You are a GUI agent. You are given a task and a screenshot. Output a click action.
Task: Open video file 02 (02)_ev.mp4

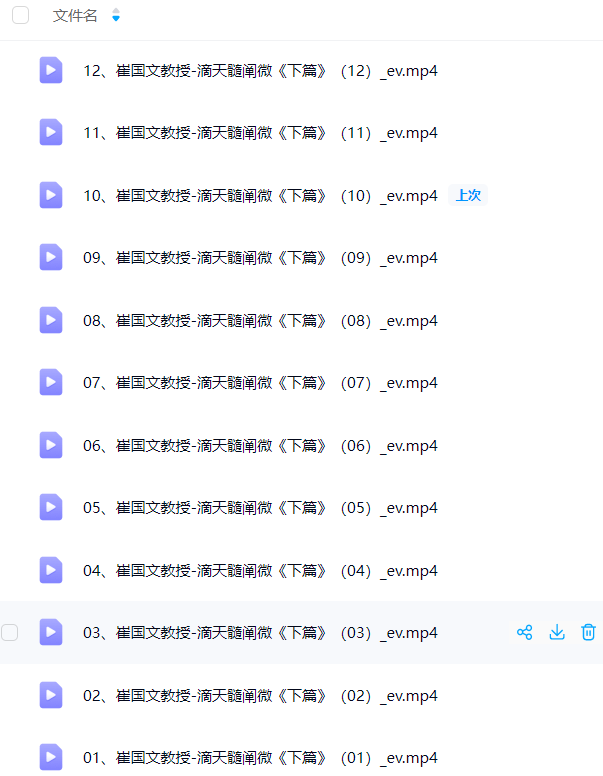point(260,696)
